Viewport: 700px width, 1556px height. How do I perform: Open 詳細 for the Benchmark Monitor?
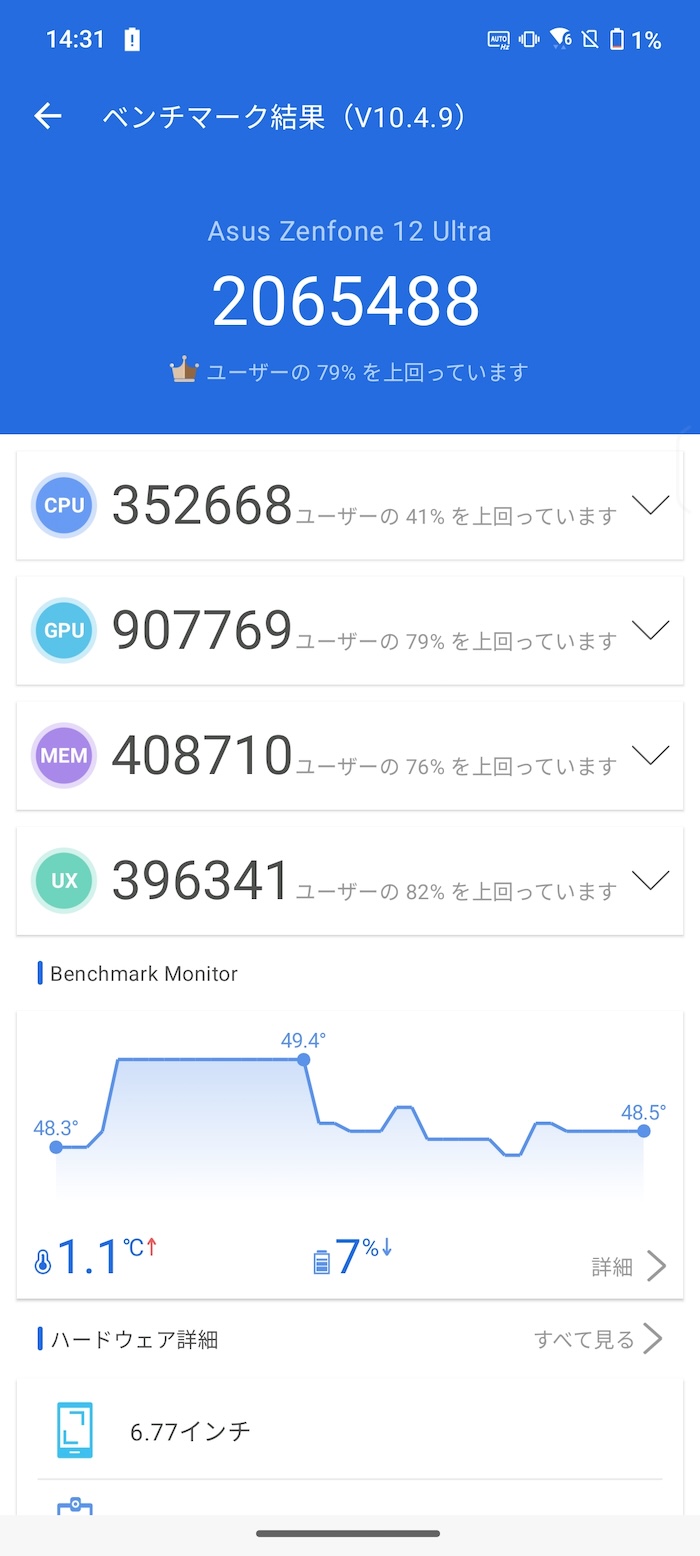629,1266
